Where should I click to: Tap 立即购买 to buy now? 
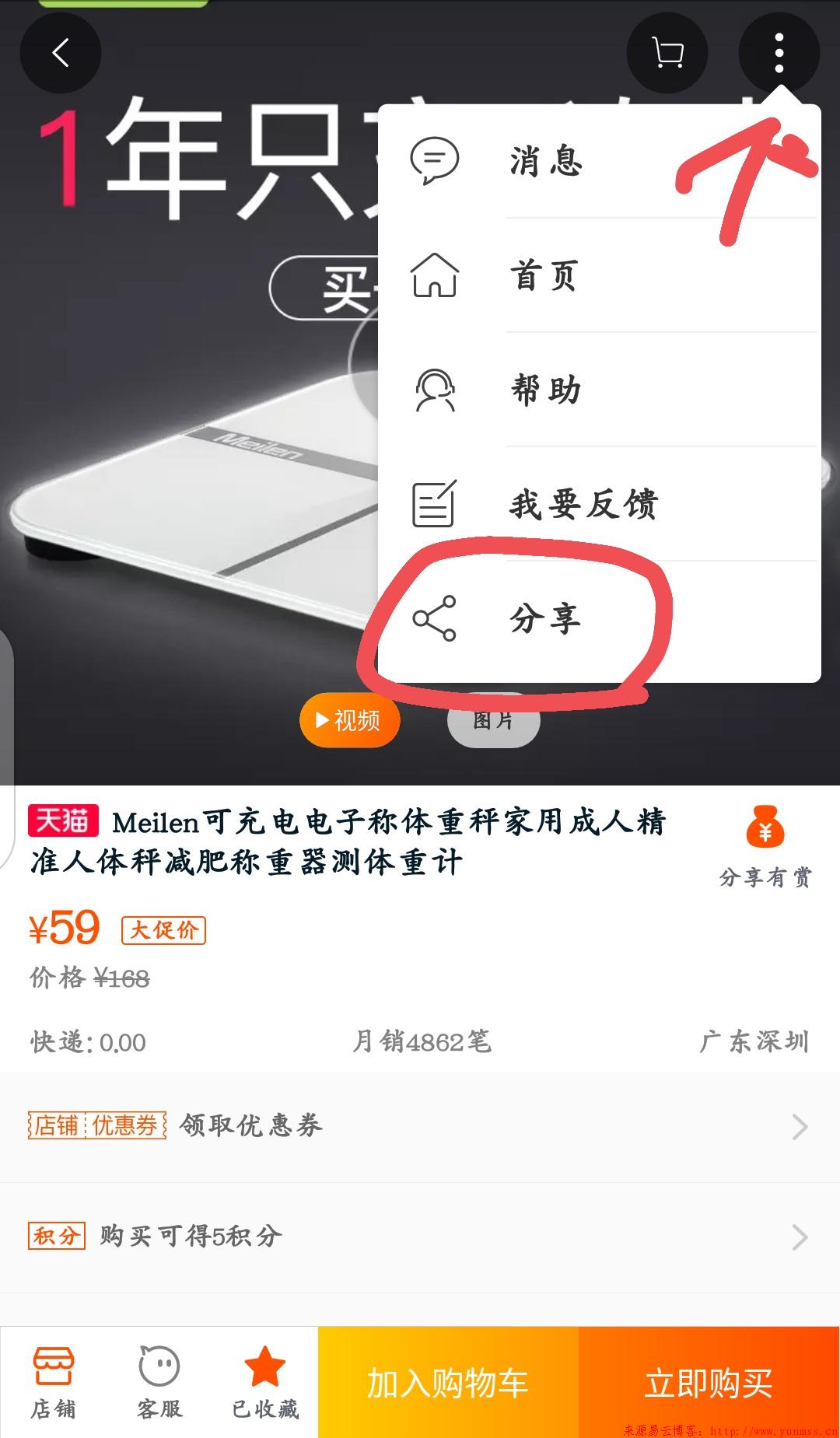(709, 1383)
